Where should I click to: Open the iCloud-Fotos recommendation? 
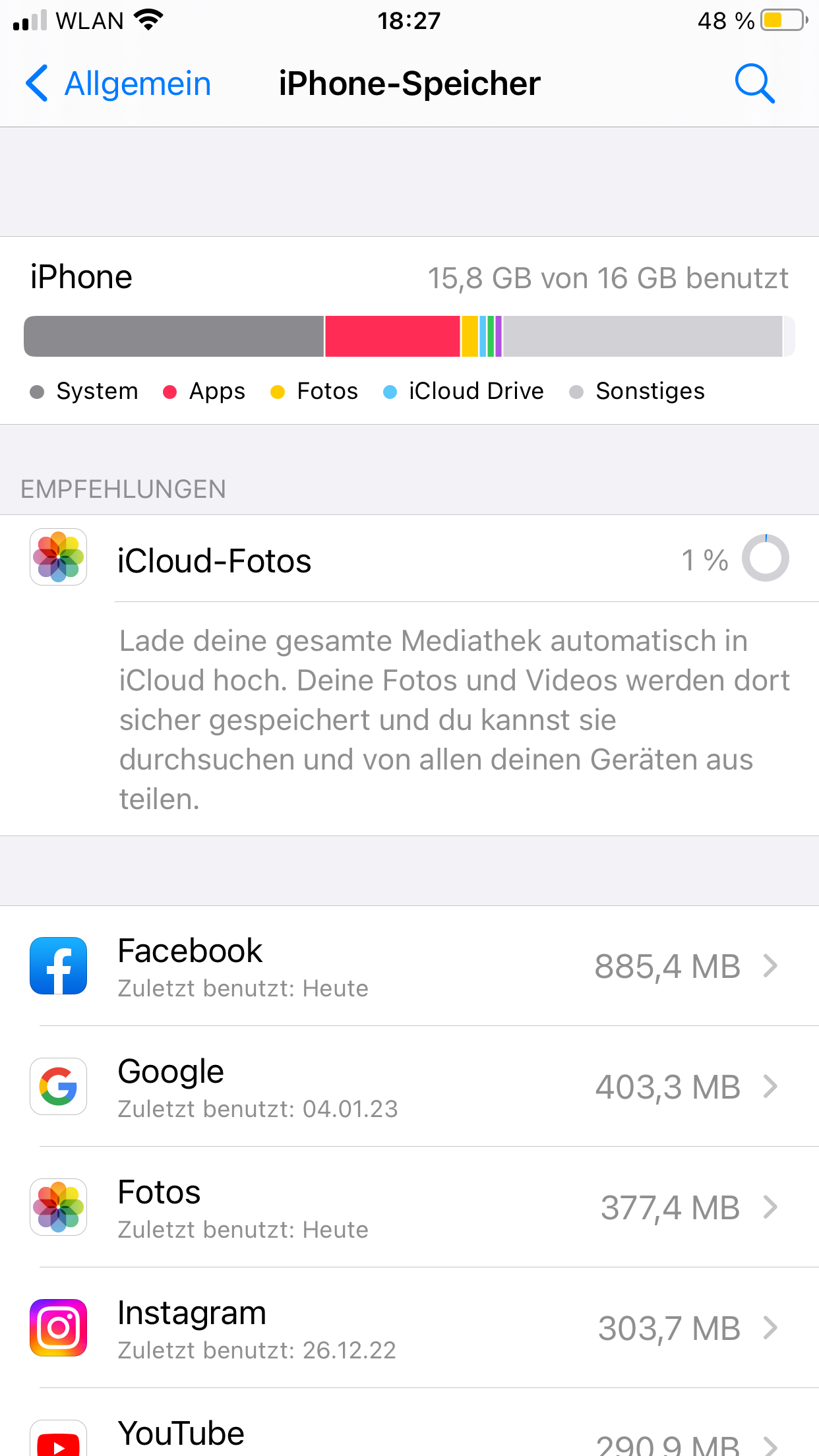pyautogui.click(x=409, y=559)
